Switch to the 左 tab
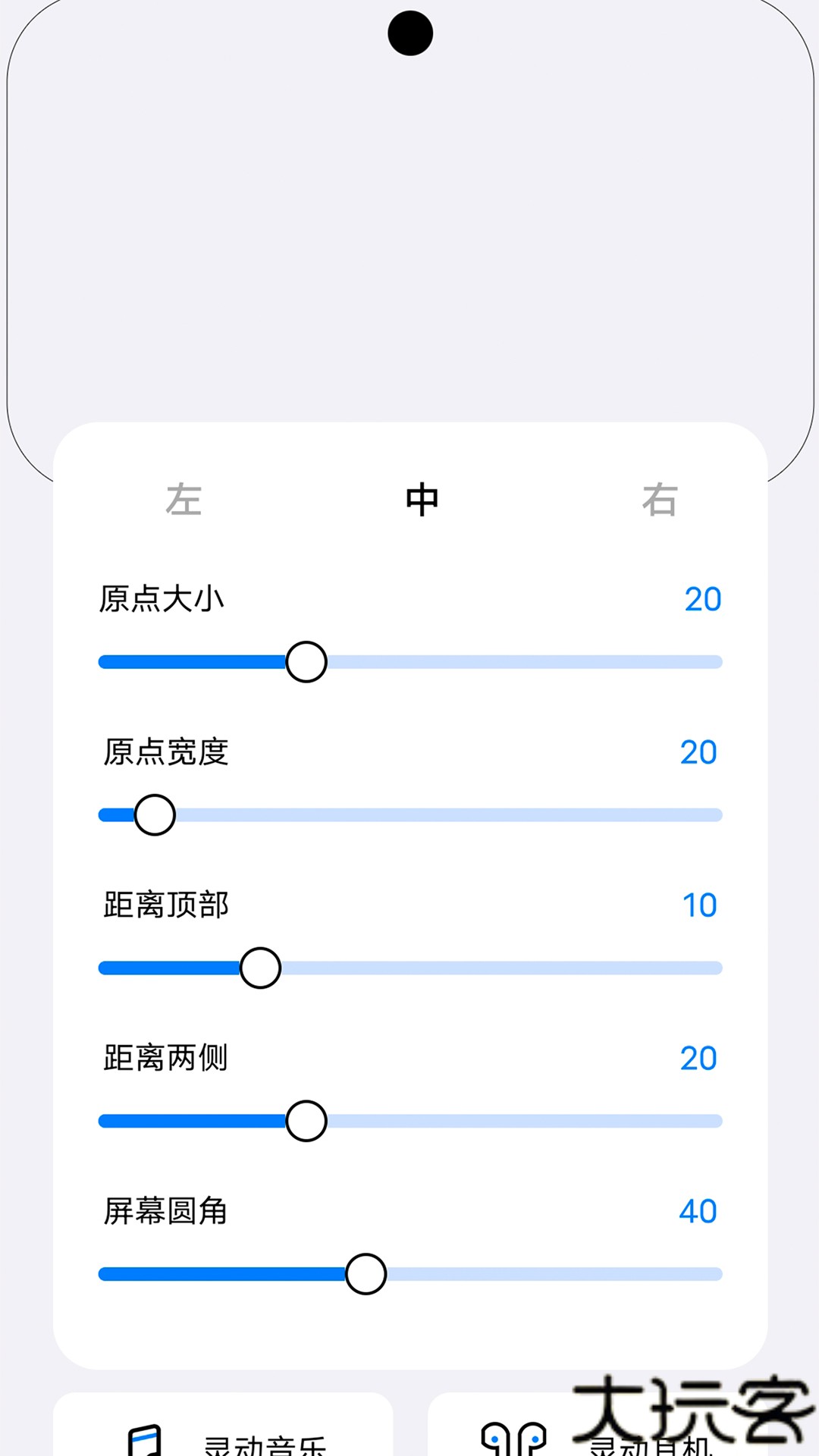The height and width of the screenshot is (1456, 819). click(184, 500)
